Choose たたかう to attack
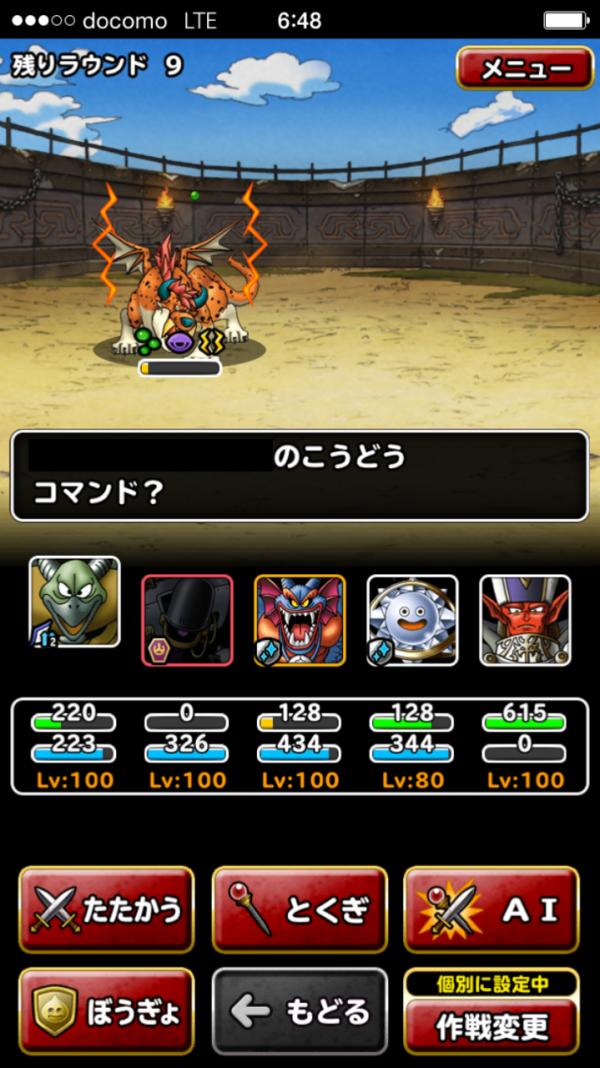This screenshot has width=600, height=1068. (105, 909)
